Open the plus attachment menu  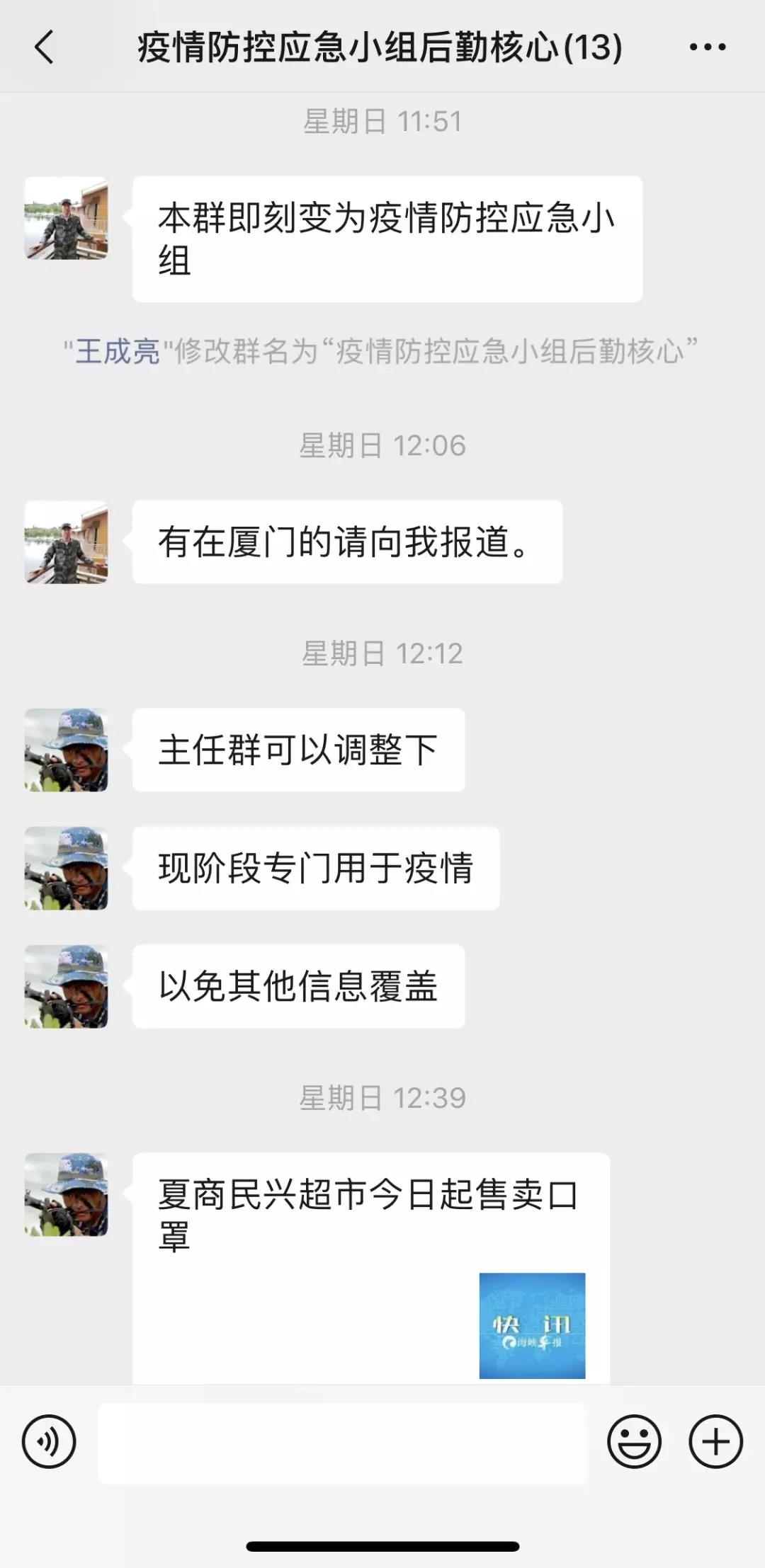(715, 1441)
